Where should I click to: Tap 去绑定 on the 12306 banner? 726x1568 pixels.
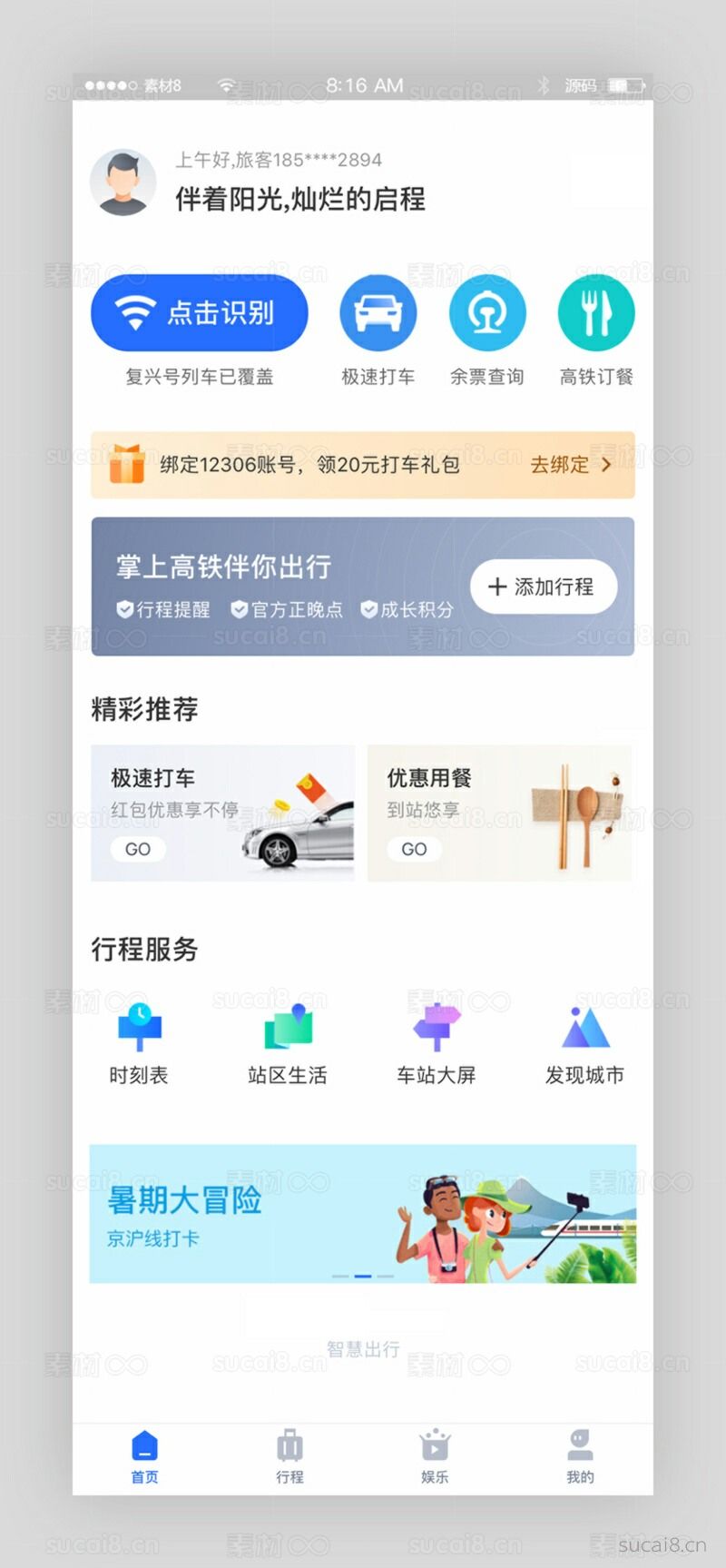pos(570,465)
